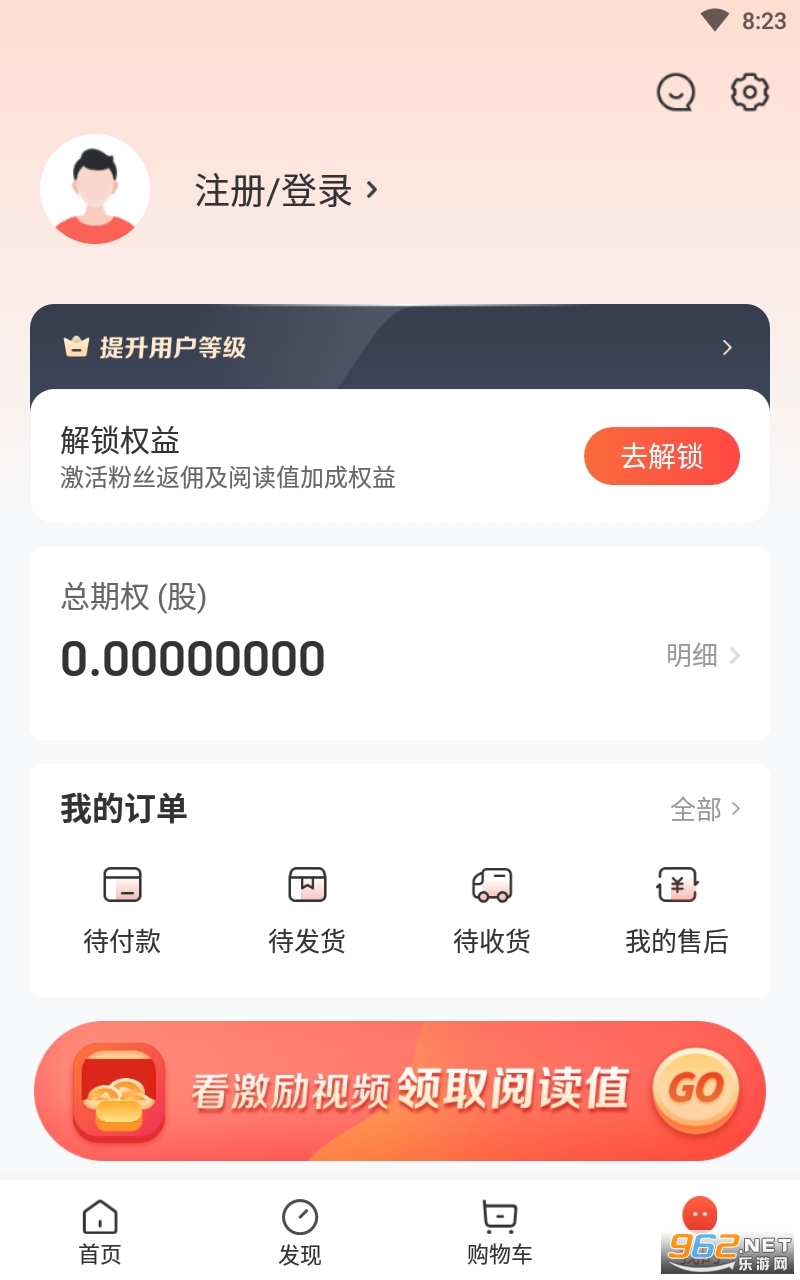Open 待发货 orders
This screenshot has width=800, height=1280.
(x=307, y=910)
